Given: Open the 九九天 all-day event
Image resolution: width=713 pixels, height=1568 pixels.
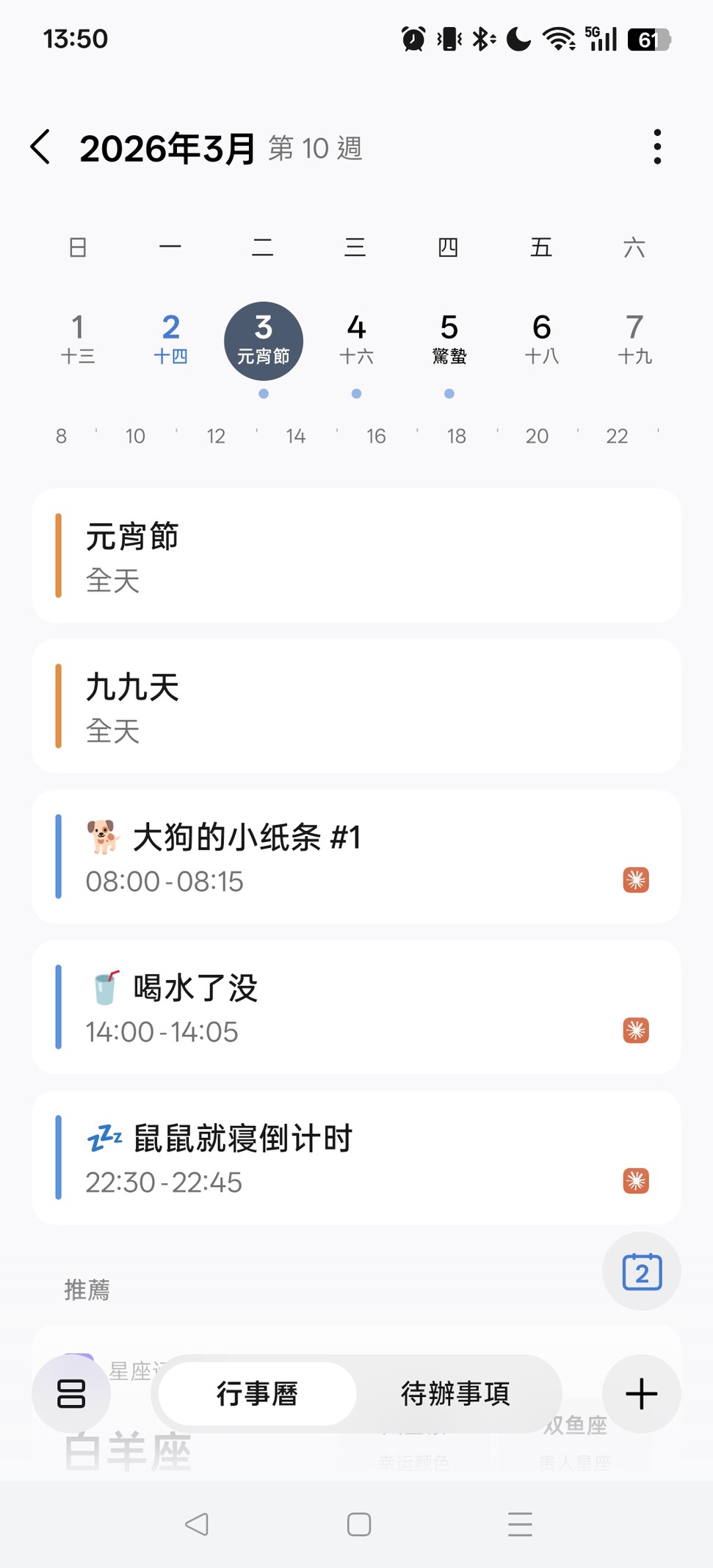Looking at the screenshot, I should coord(356,706).
